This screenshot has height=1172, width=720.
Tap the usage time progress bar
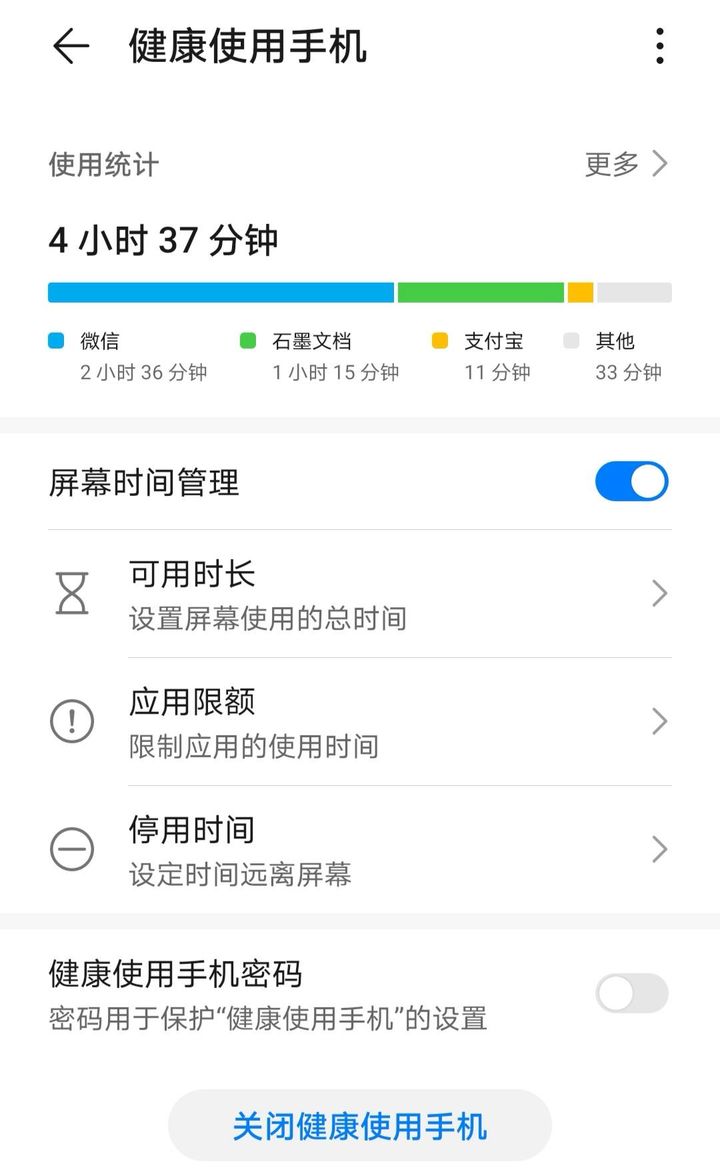tap(360, 291)
